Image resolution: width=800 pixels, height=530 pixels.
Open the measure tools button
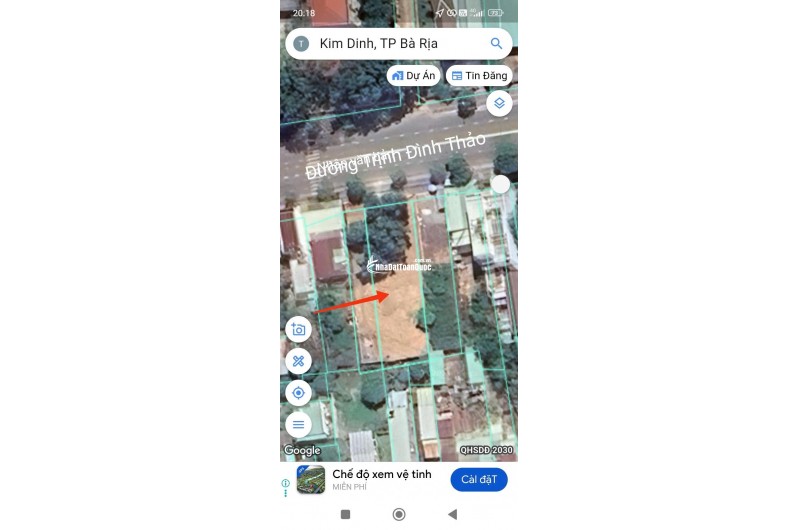[298, 361]
